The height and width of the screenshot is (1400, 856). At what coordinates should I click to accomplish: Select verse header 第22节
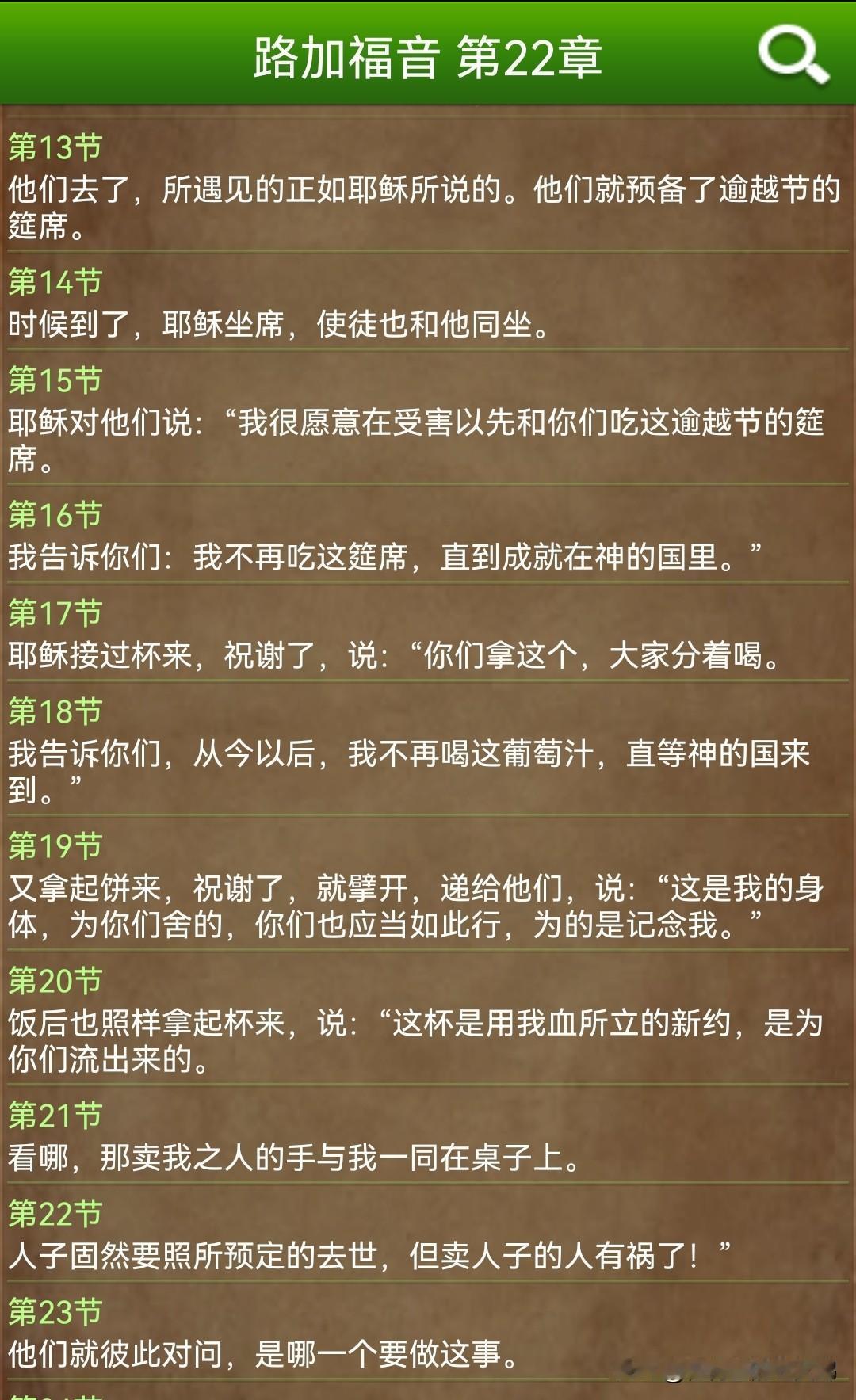pos(52,1212)
